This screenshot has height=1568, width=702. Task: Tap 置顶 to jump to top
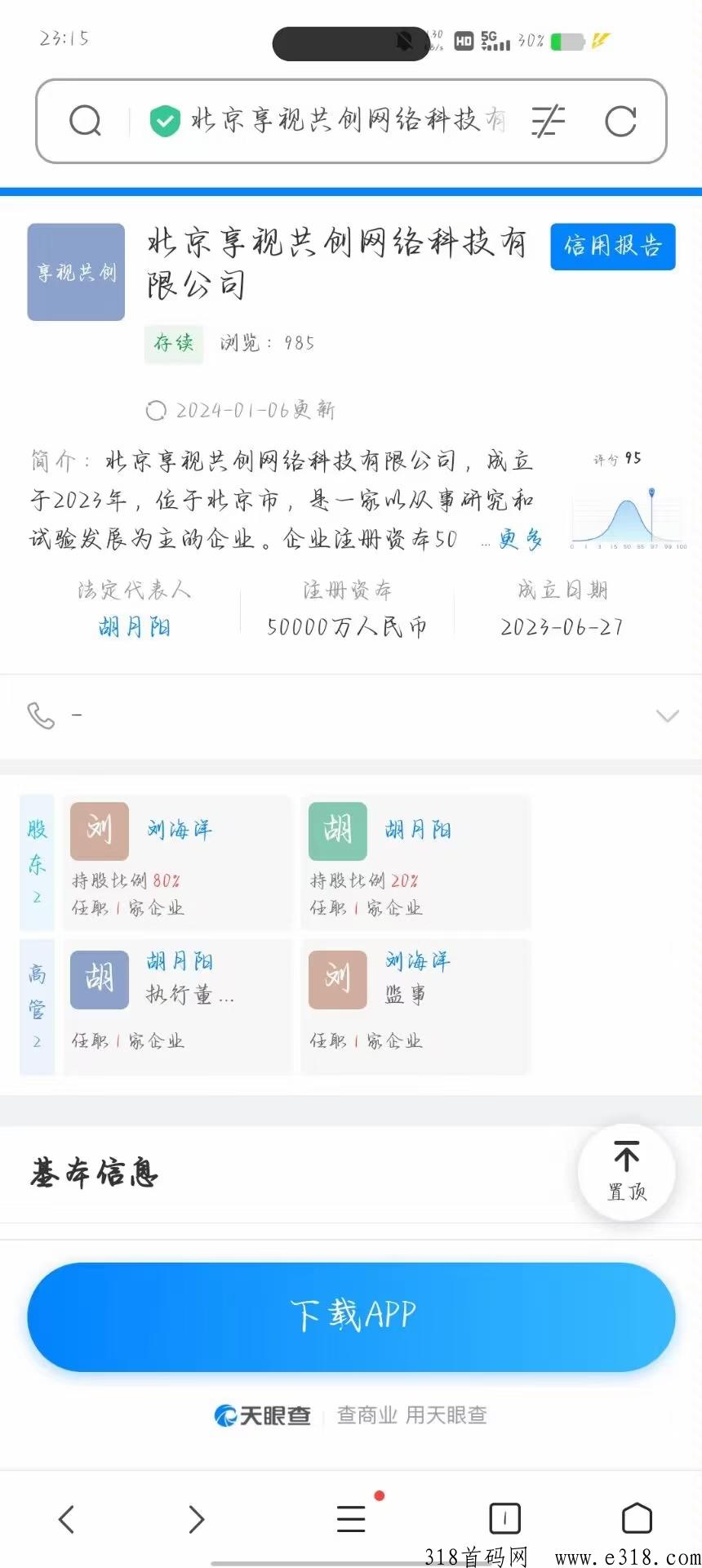[x=626, y=1172]
